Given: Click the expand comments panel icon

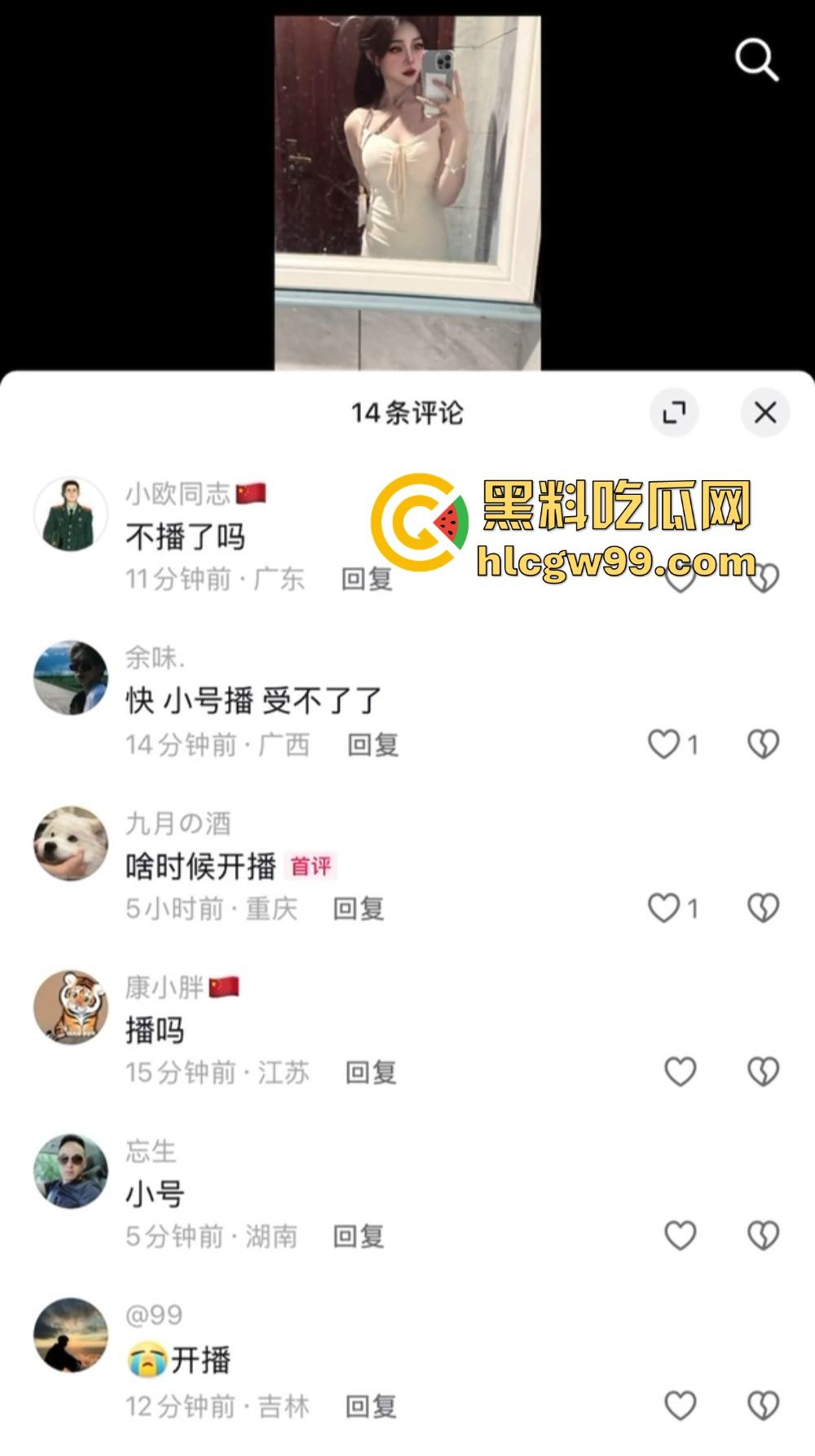Looking at the screenshot, I should coord(675,413).
